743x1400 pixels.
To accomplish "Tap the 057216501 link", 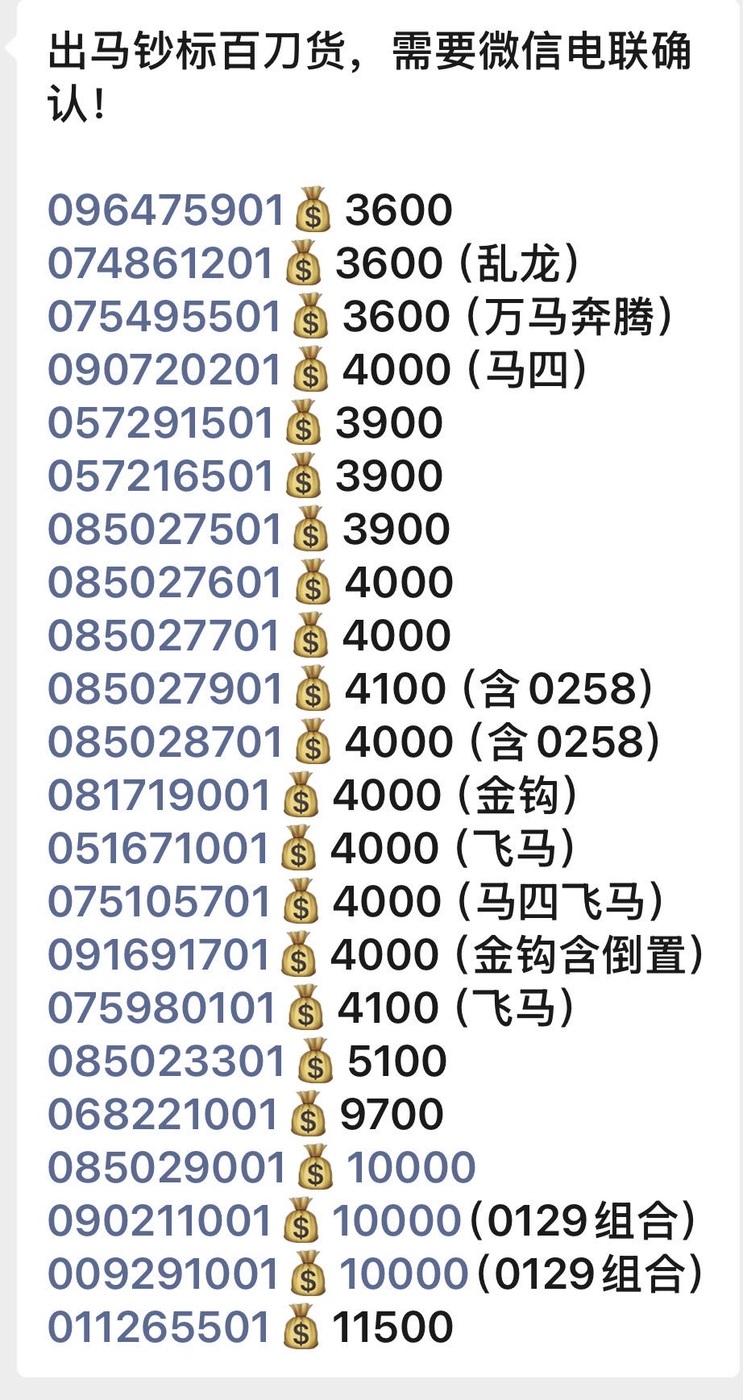I will tap(161, 476).
